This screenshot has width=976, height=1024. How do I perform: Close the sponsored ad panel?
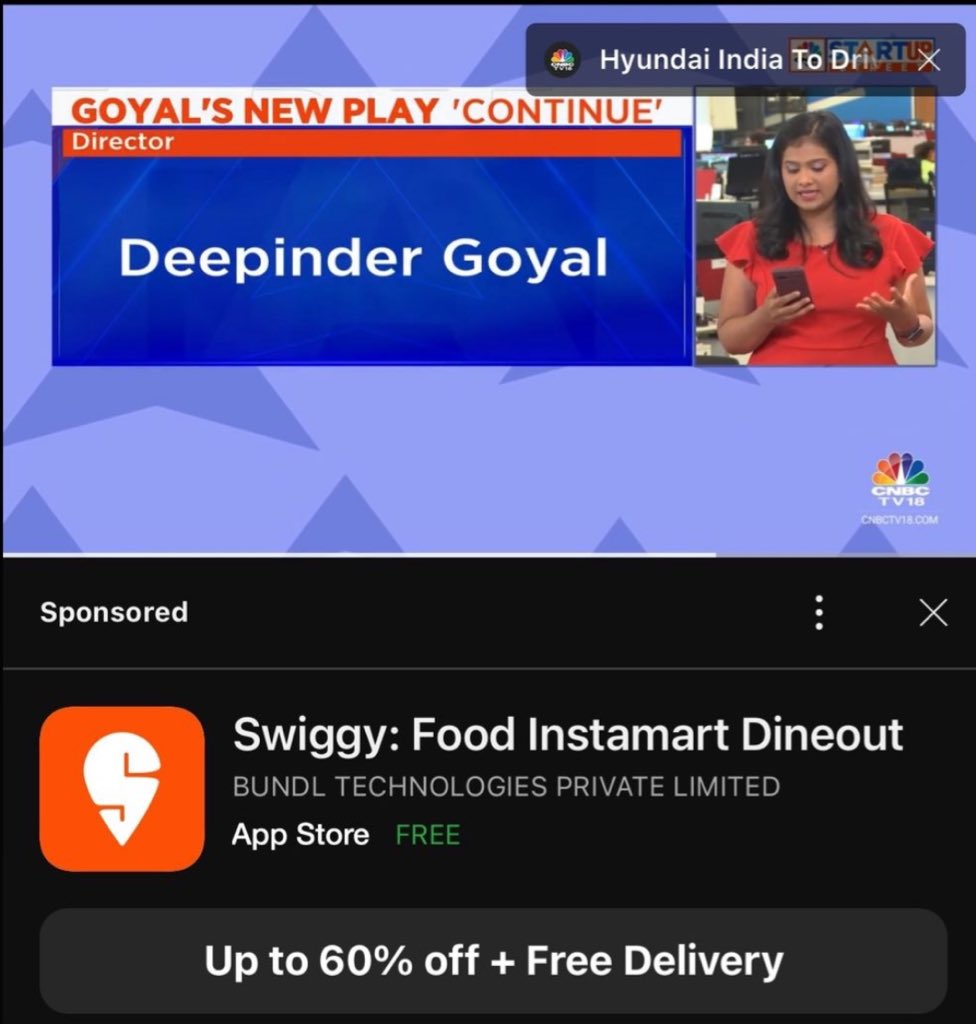coord(932,612)
